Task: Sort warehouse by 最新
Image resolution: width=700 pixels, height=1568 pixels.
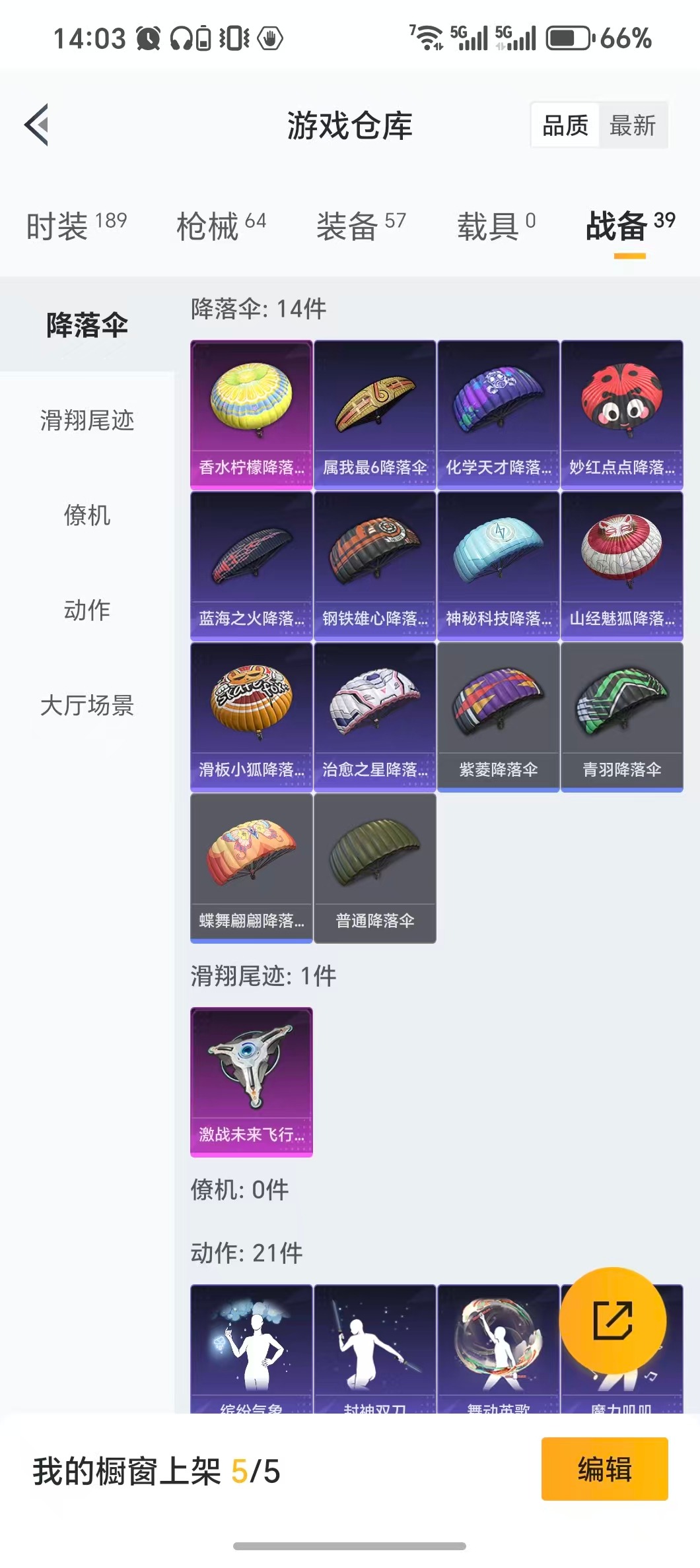Action: click(x=632, y=125)
